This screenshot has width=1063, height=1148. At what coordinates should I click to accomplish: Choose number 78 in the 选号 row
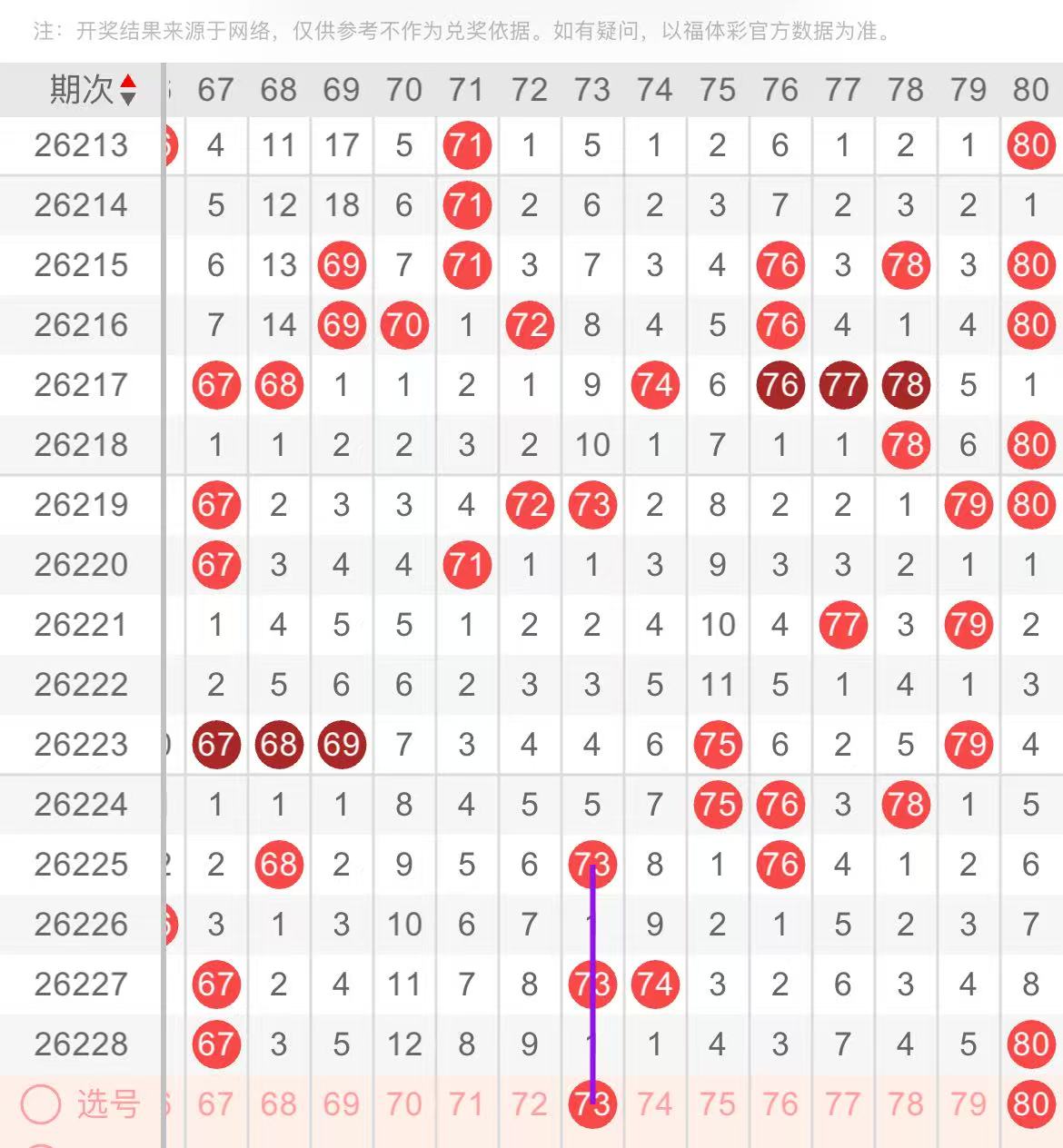pos(905,1104)
